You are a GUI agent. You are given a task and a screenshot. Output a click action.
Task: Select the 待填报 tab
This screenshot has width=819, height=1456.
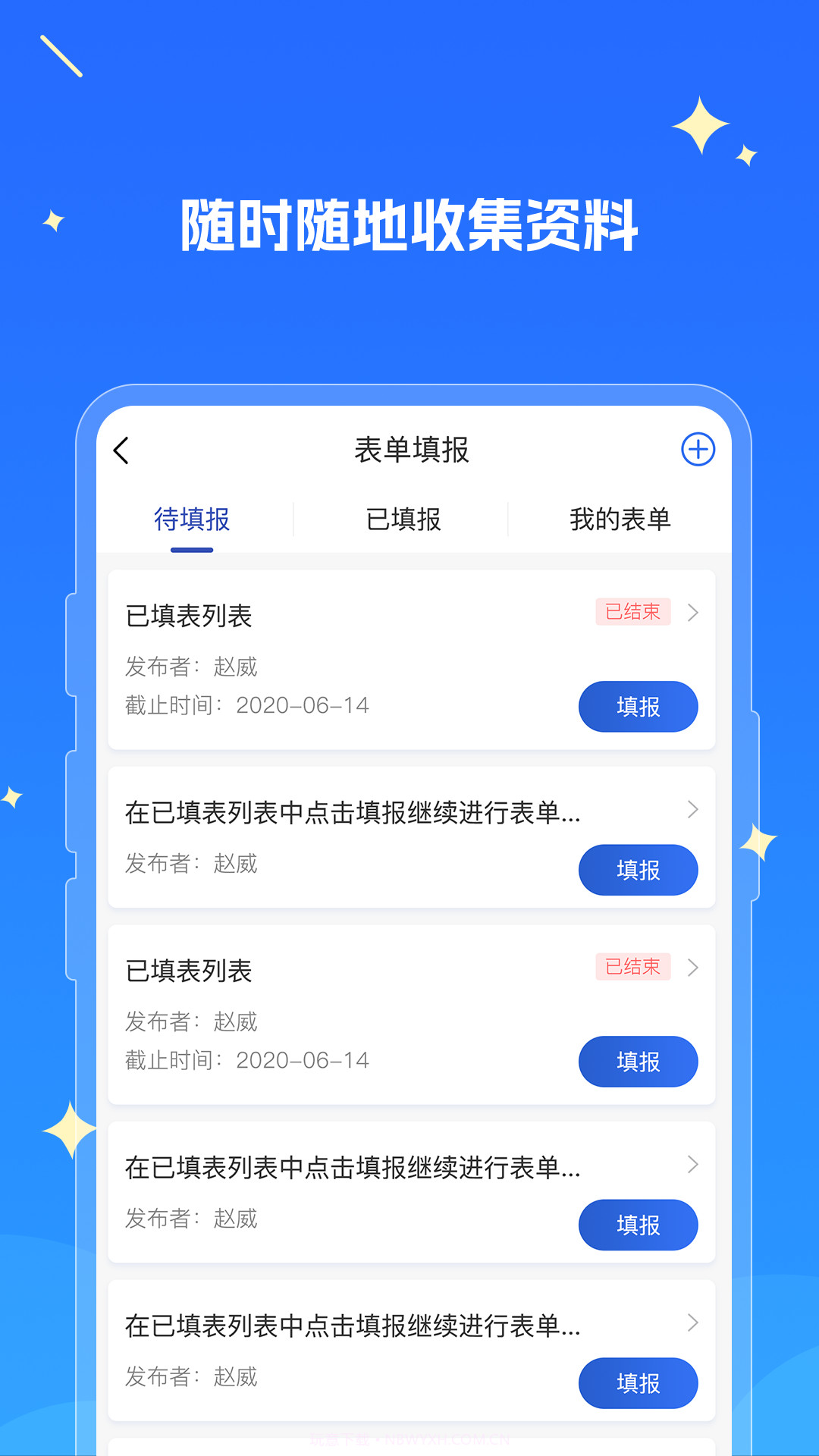point(192,519)
